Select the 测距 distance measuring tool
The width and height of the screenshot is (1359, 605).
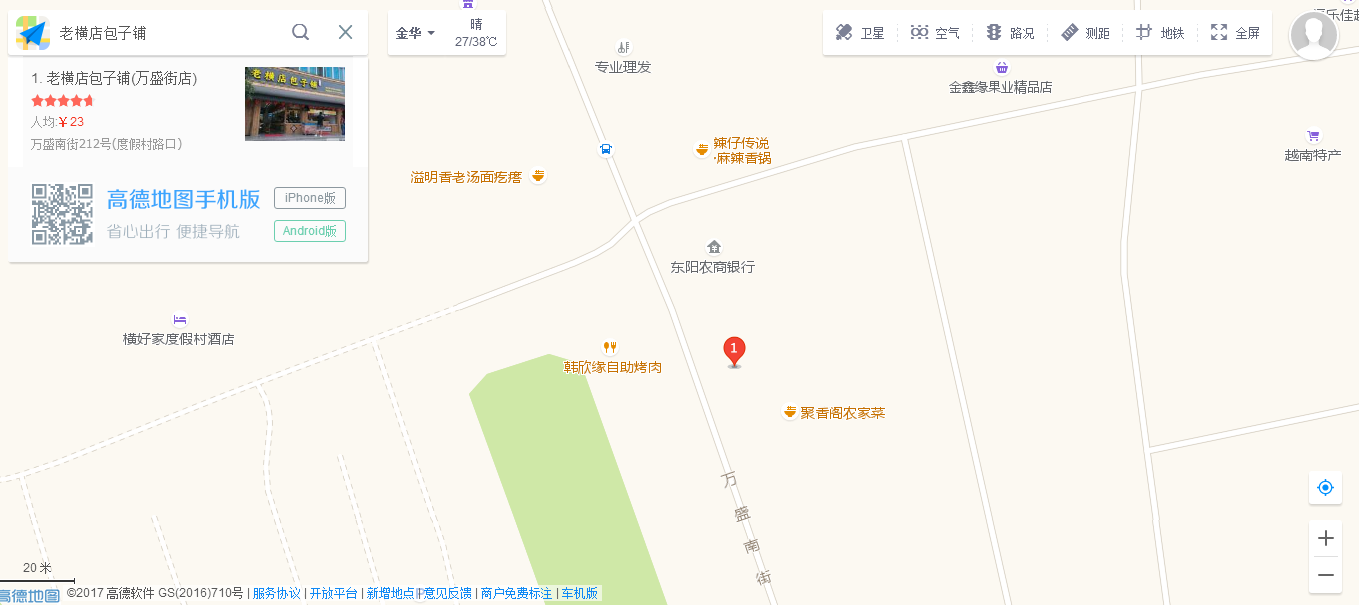(x=1085, y=33)
